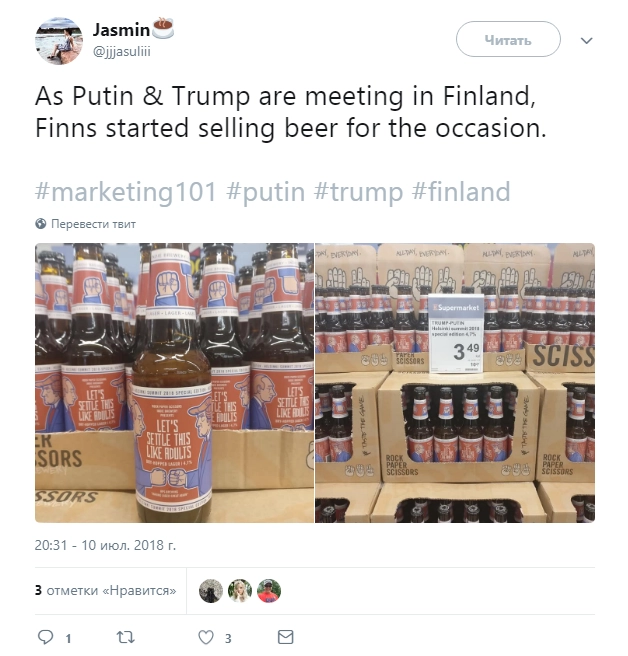Tap Перевести твит to translate
The width and height of the screenshot is (628, 656).
pos(93,224)
